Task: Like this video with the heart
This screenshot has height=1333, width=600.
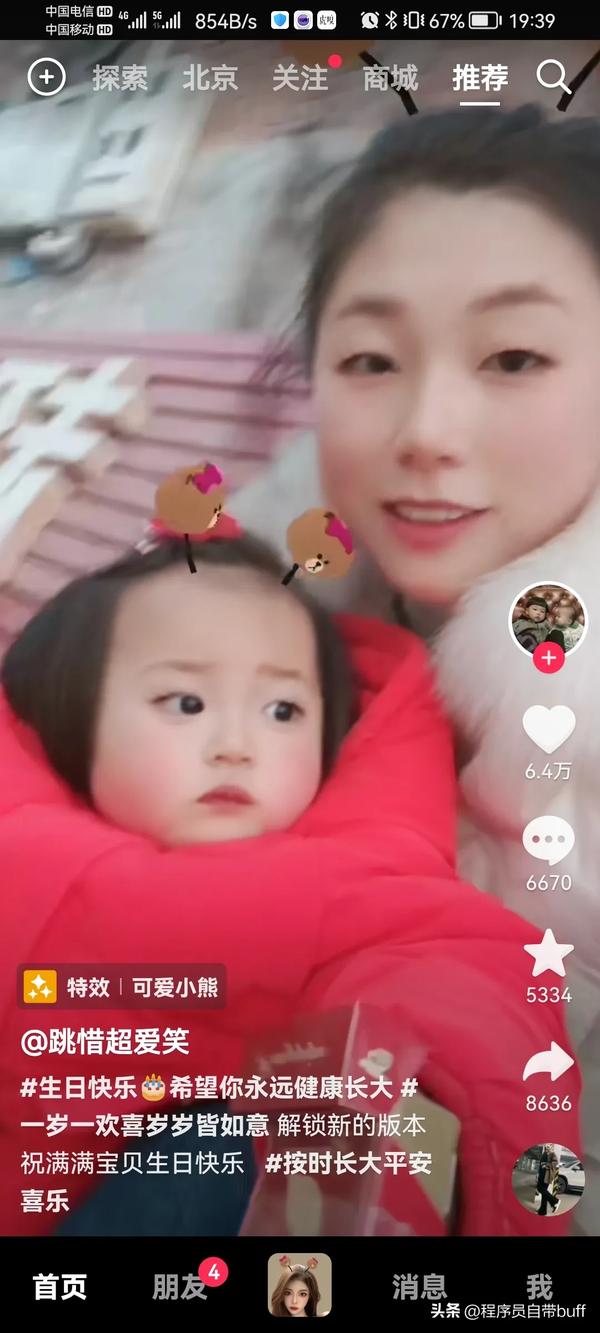Action: 548,730
